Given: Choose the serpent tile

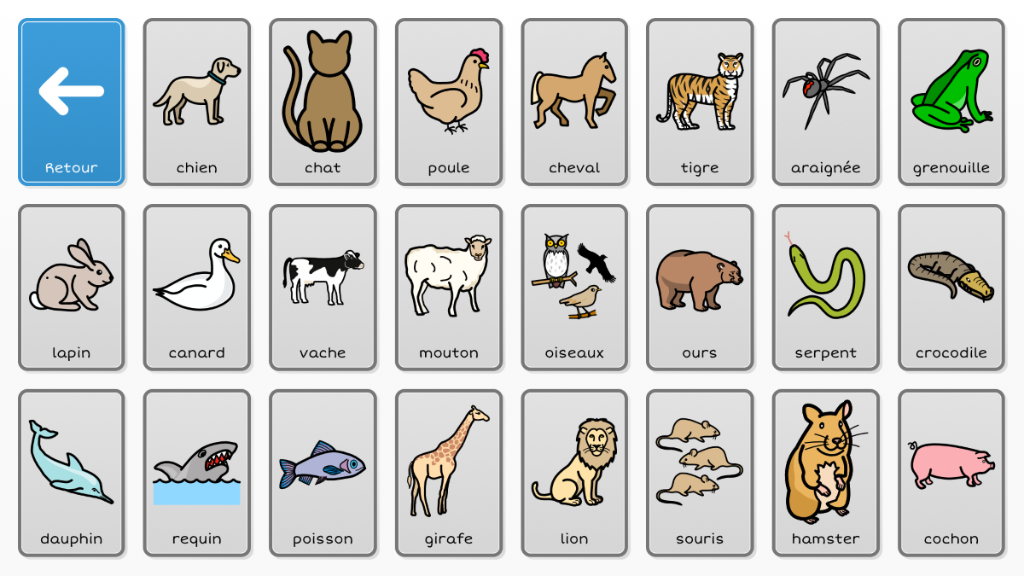Looking at the screenshot, I should [x=826, y=288].
